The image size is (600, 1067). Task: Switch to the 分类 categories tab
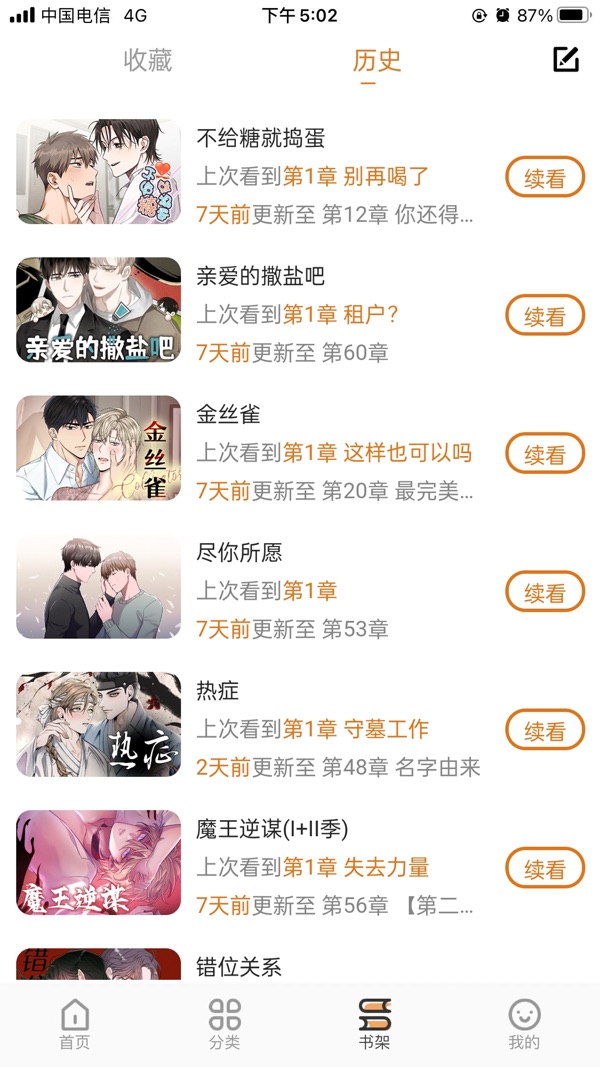click(x=225, y=1025)
